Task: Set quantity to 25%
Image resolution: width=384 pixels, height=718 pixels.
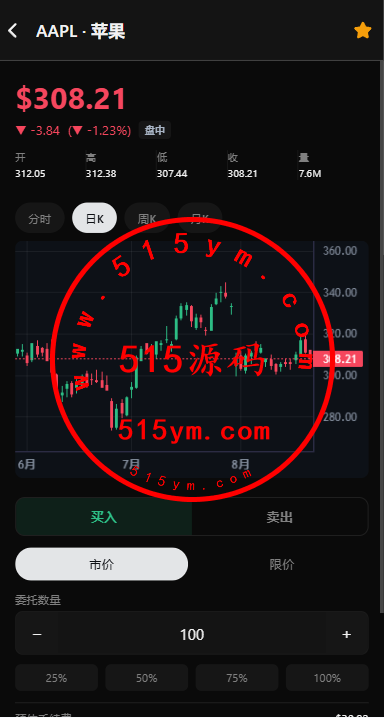Action: pos(56,678)
